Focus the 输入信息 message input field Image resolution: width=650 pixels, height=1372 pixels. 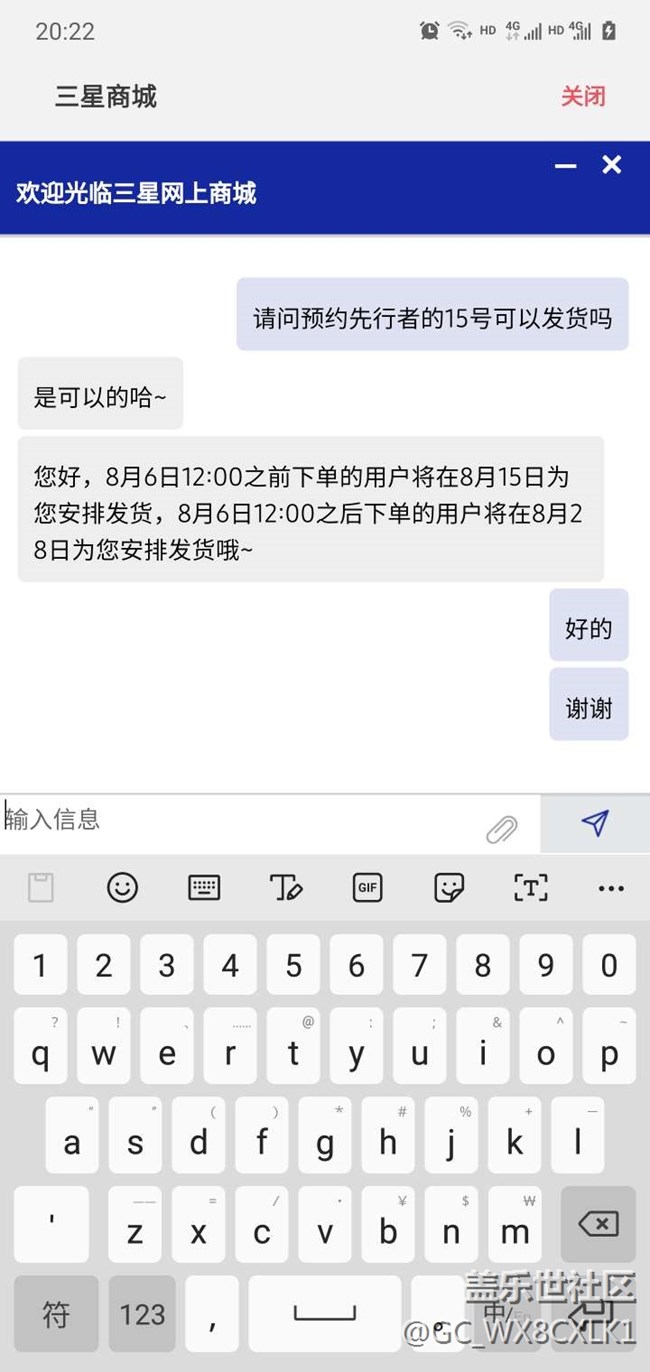pos(240,820)
